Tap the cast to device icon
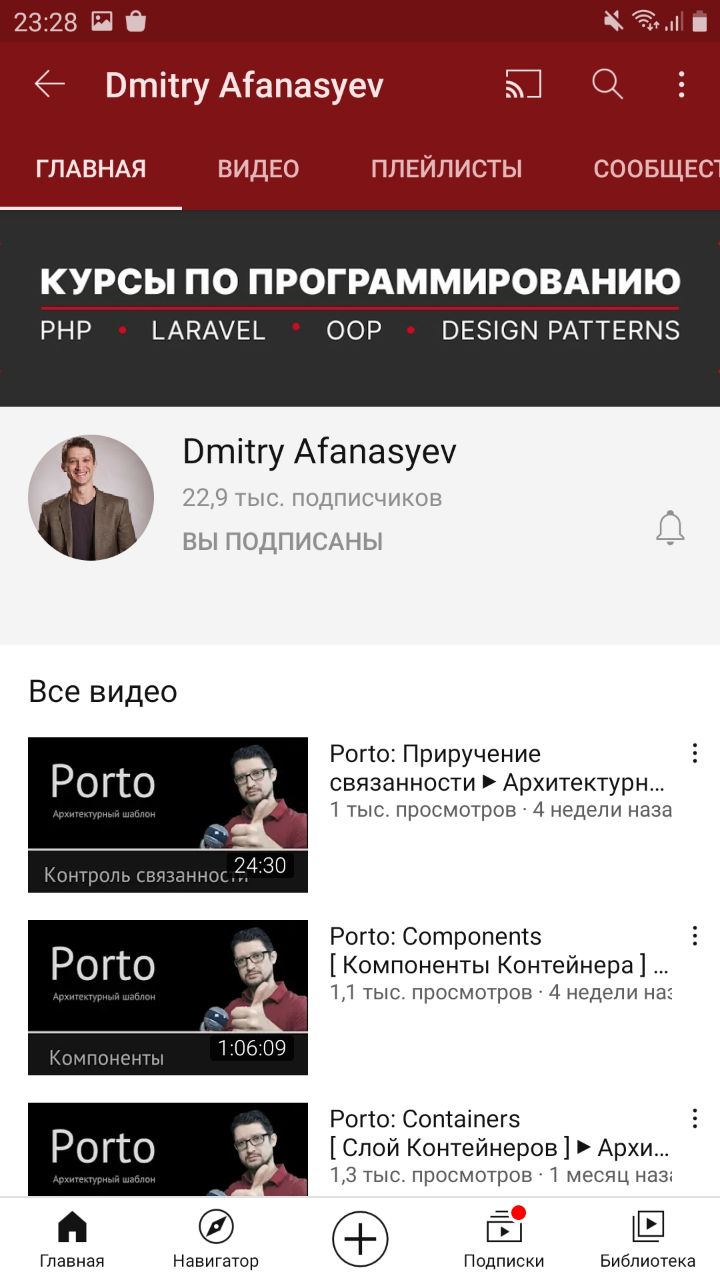This screenshot has width=720, height=1280. (x=523, y=85)
